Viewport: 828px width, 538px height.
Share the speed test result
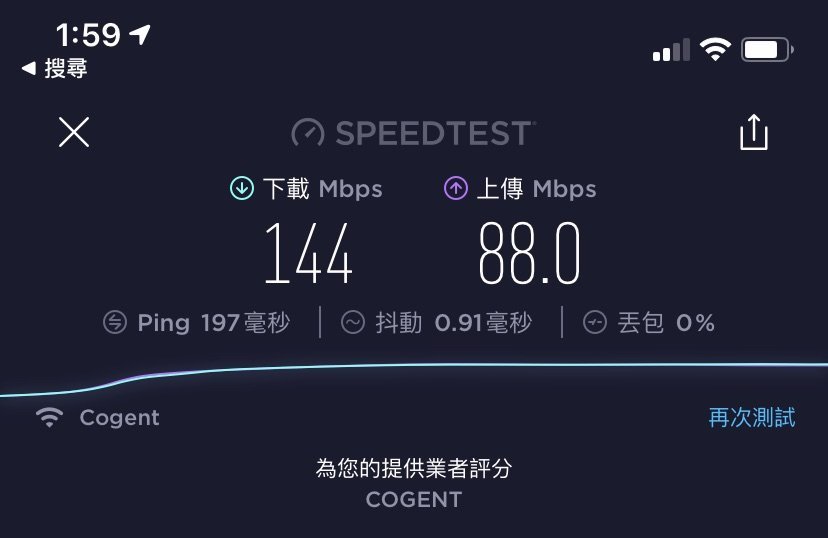click(753, 132)
